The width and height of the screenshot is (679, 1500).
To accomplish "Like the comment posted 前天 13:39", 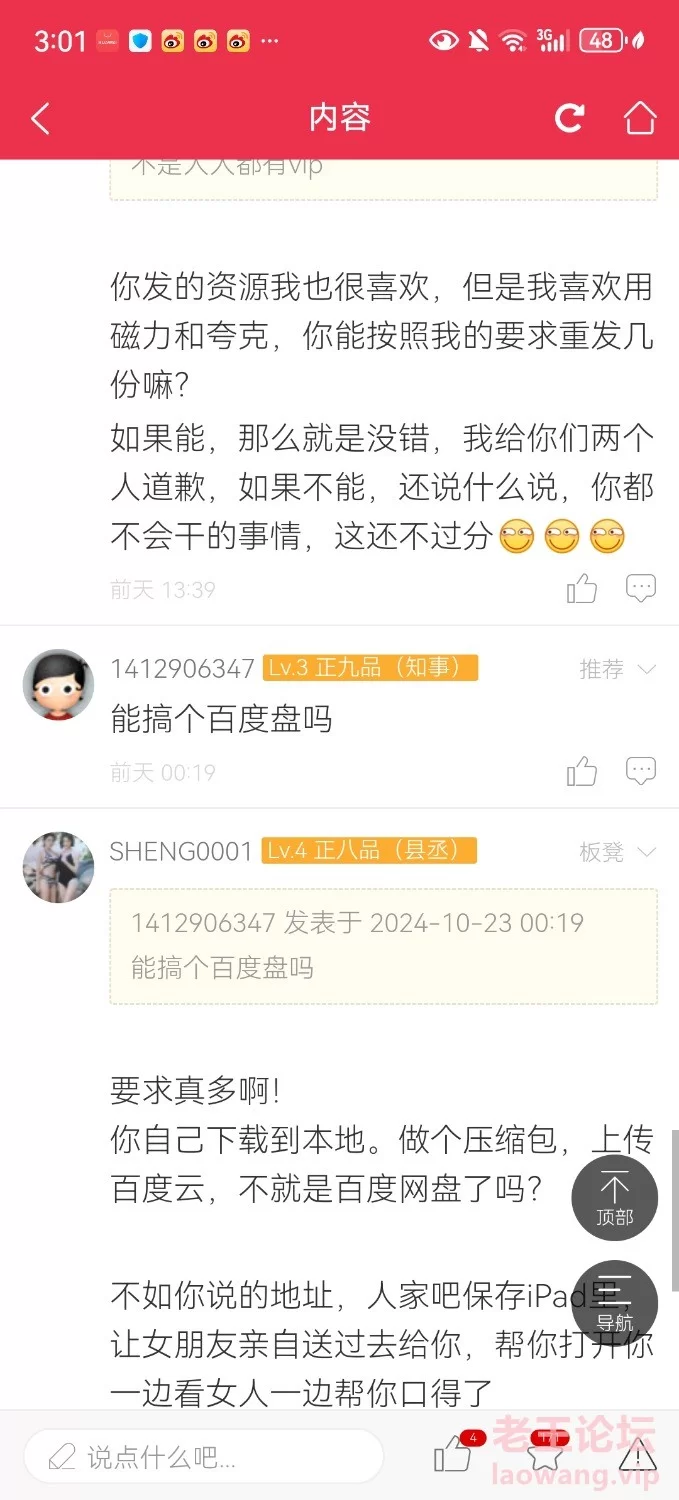I will click(581, 589).
